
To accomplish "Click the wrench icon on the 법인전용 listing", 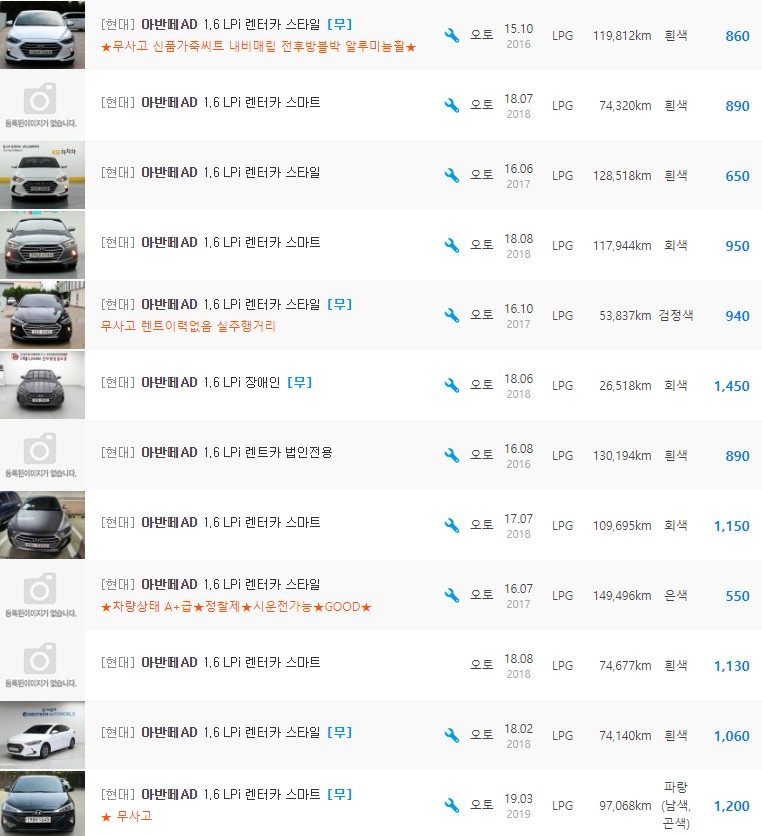I will pos(451,454).
